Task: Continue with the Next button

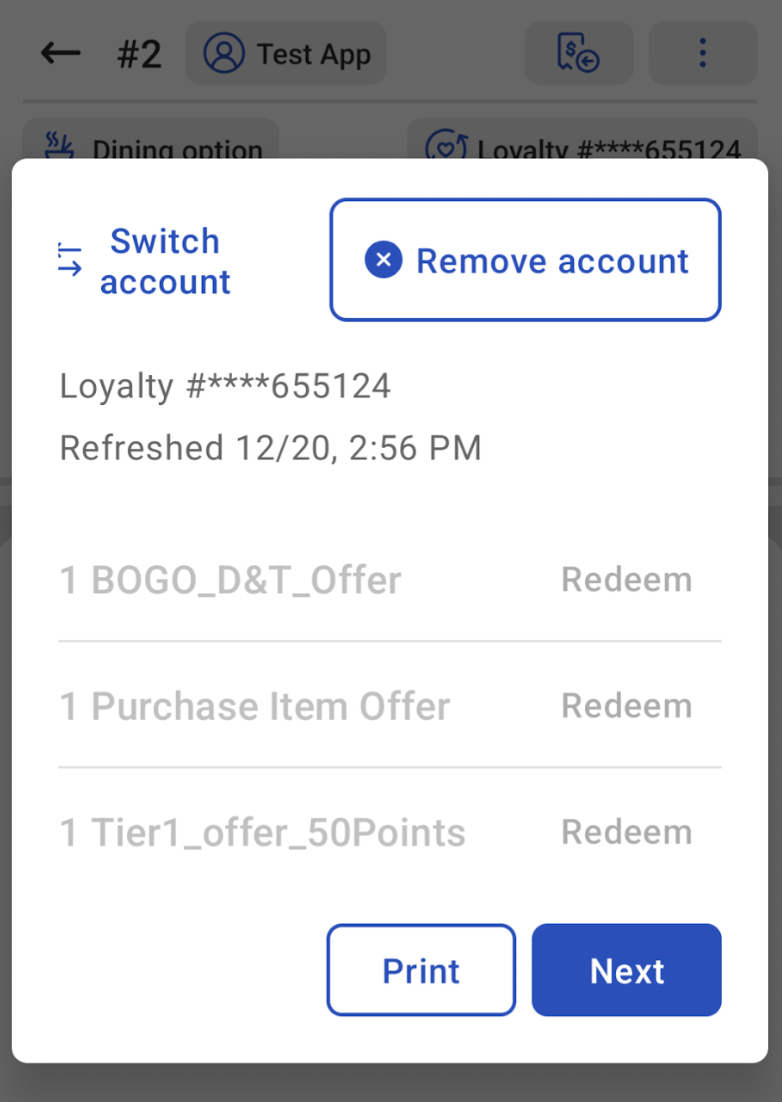Action: coord(626,970)
